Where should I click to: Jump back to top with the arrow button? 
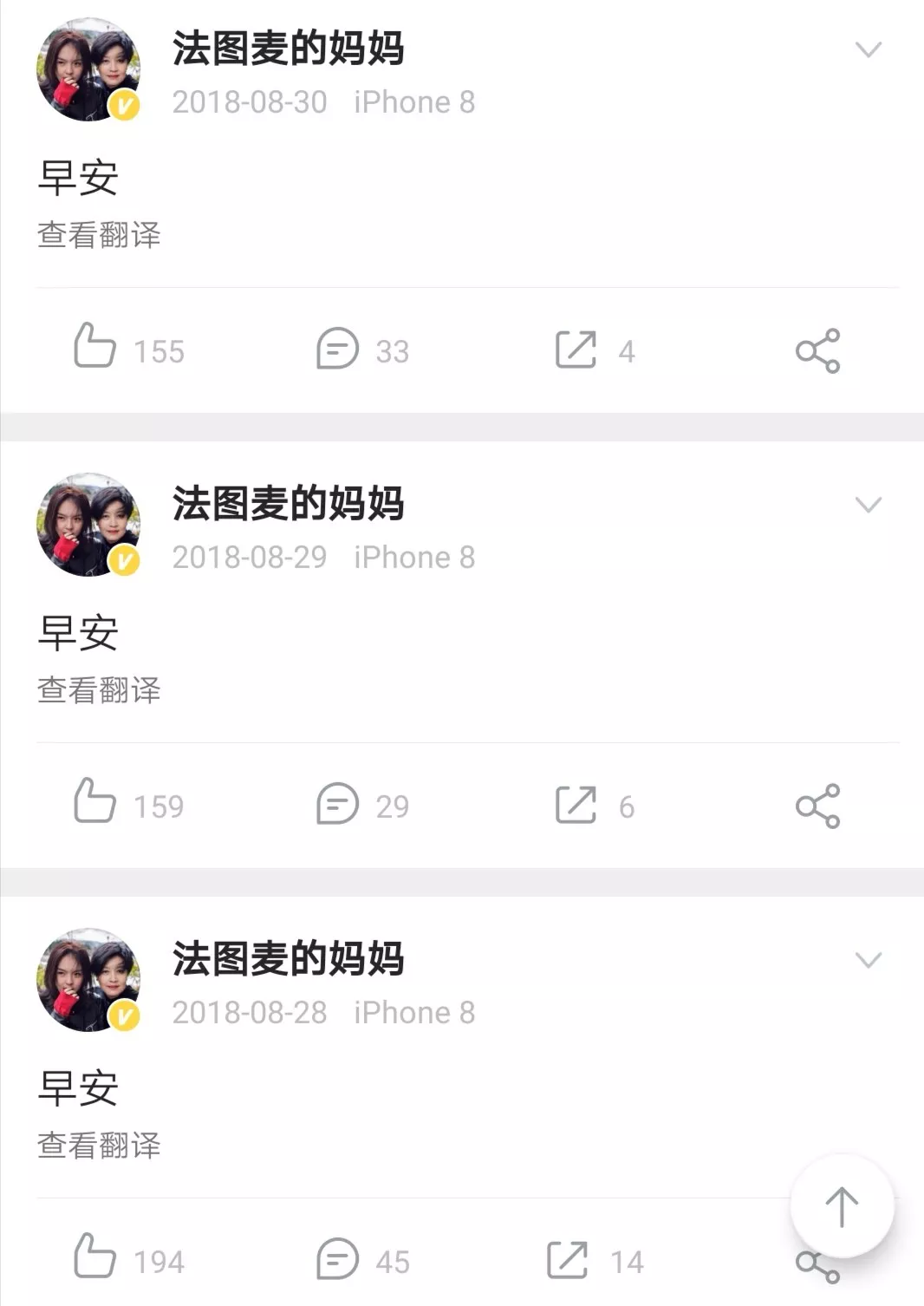coord(841,1206)
